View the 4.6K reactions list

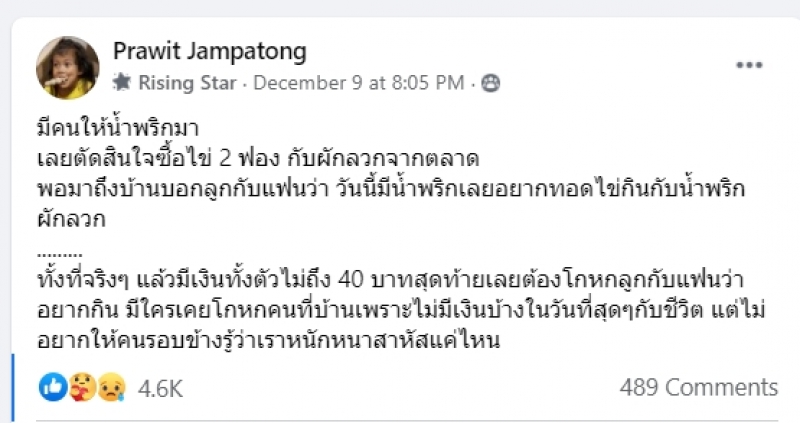160,387
